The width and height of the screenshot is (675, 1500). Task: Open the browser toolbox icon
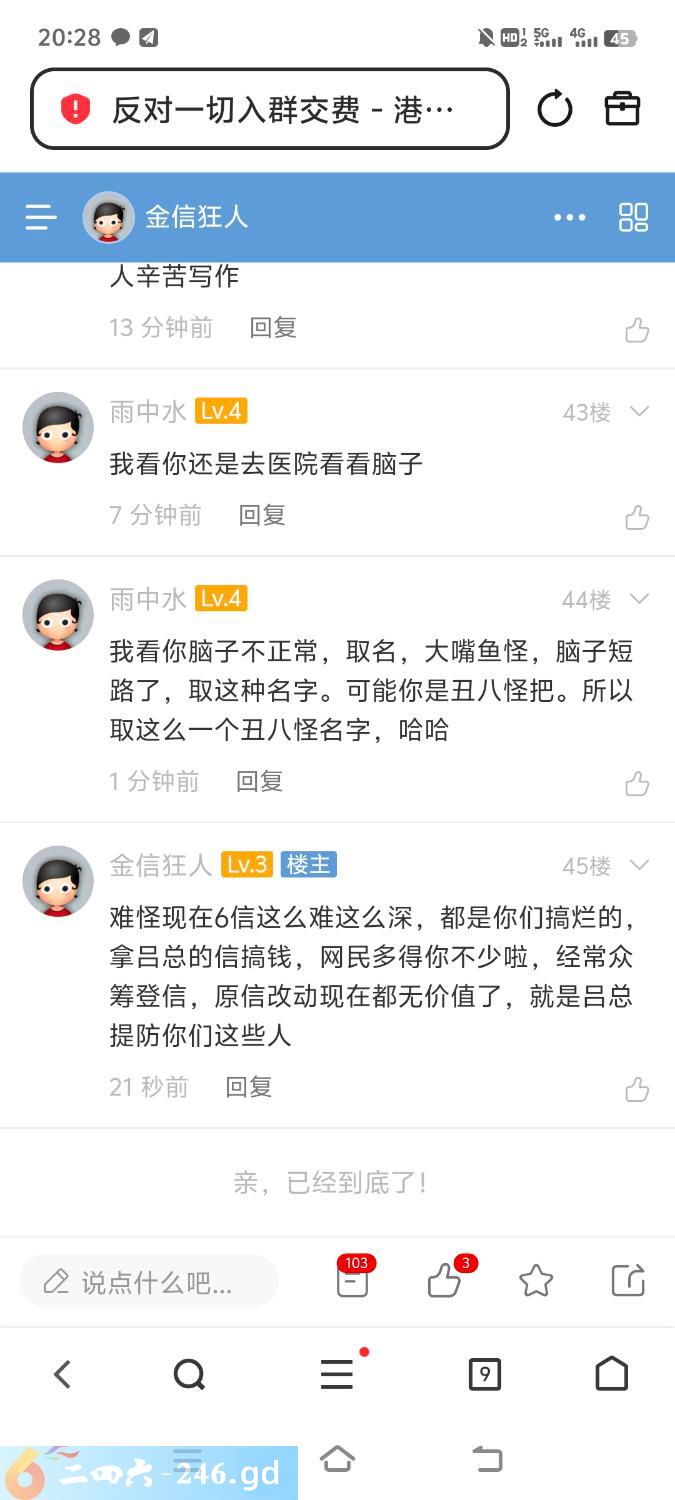click(x=622, y=109)
